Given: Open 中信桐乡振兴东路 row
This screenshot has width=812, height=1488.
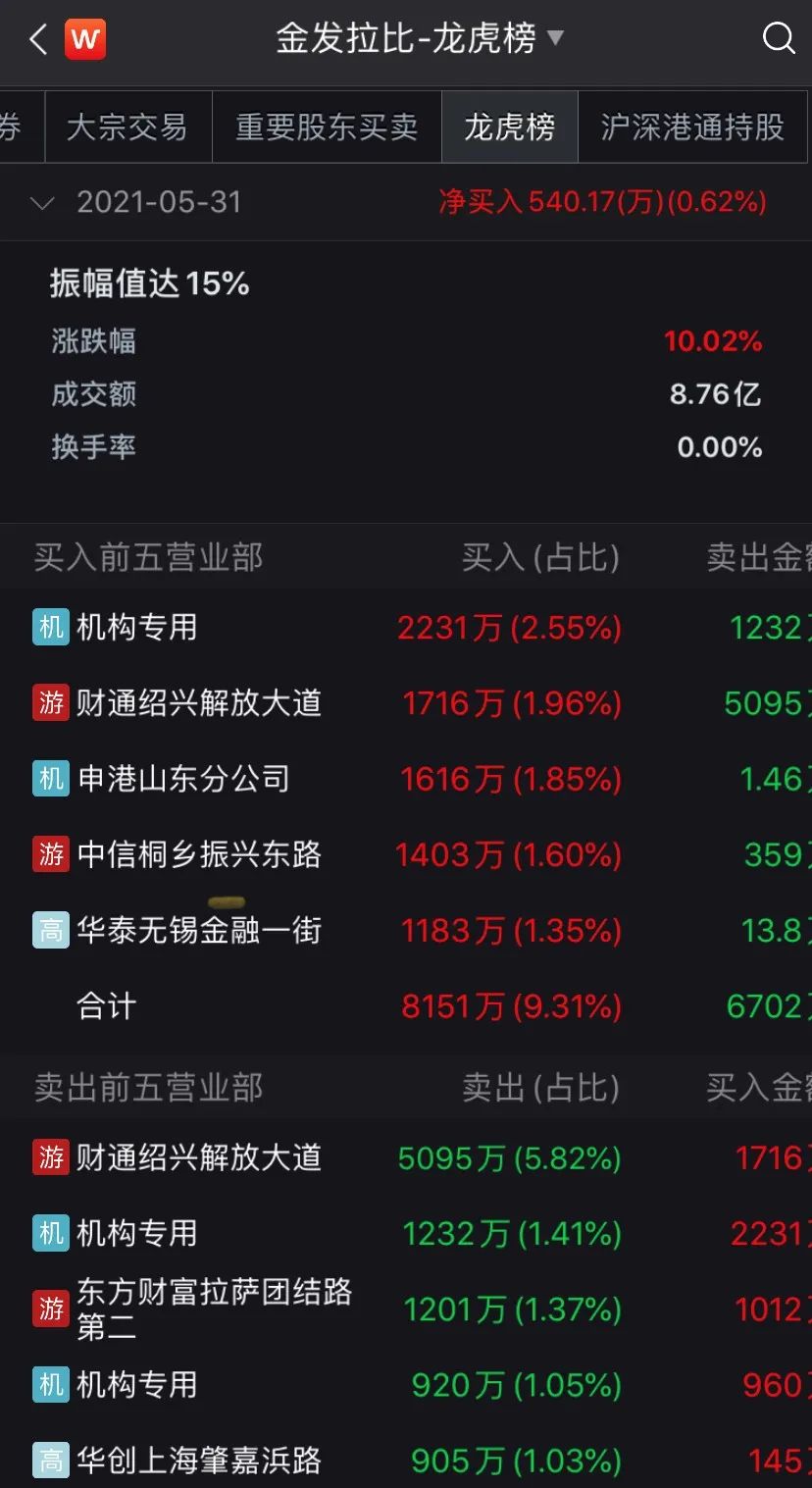Looking at the screenshot, I should [406, 854].
